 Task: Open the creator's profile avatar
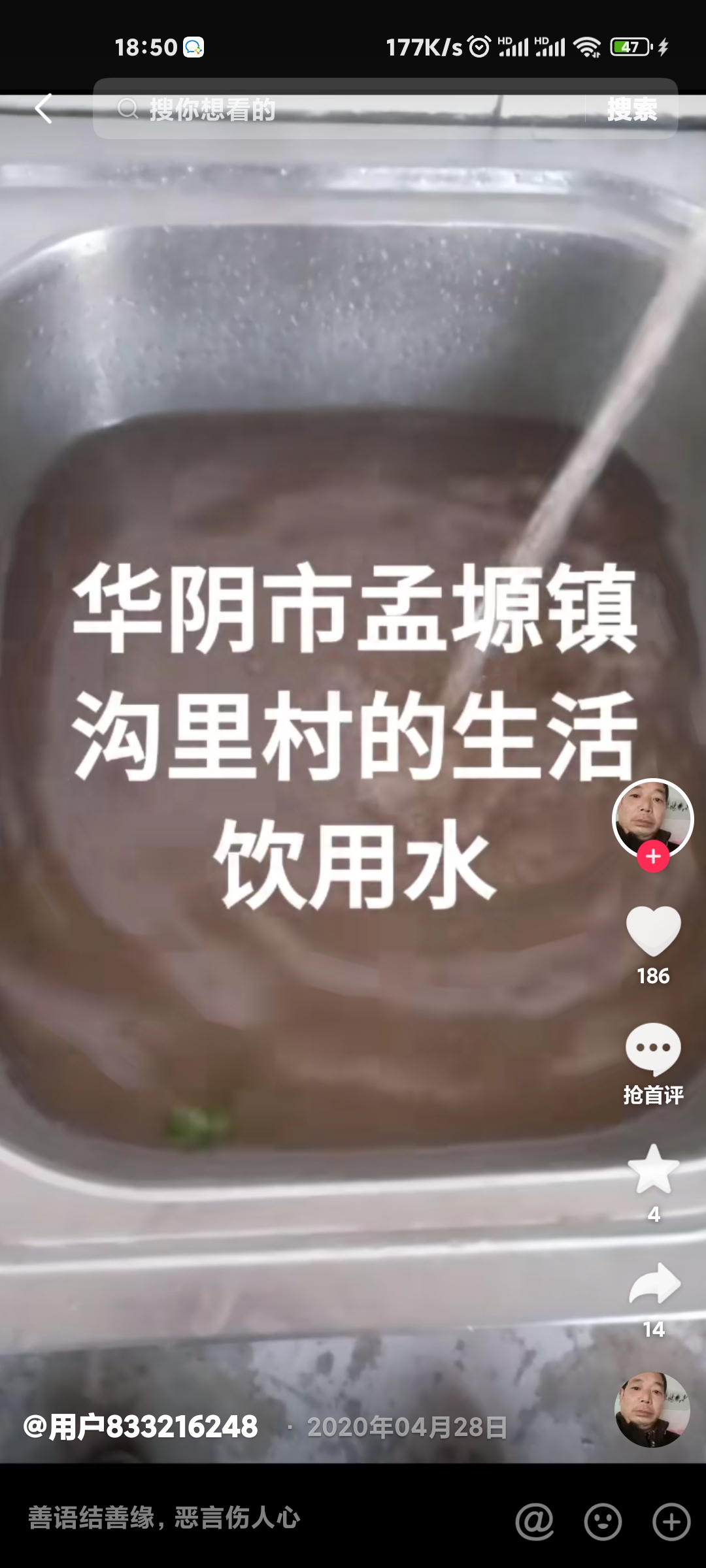pyautogui.click(x=652, y=817)
